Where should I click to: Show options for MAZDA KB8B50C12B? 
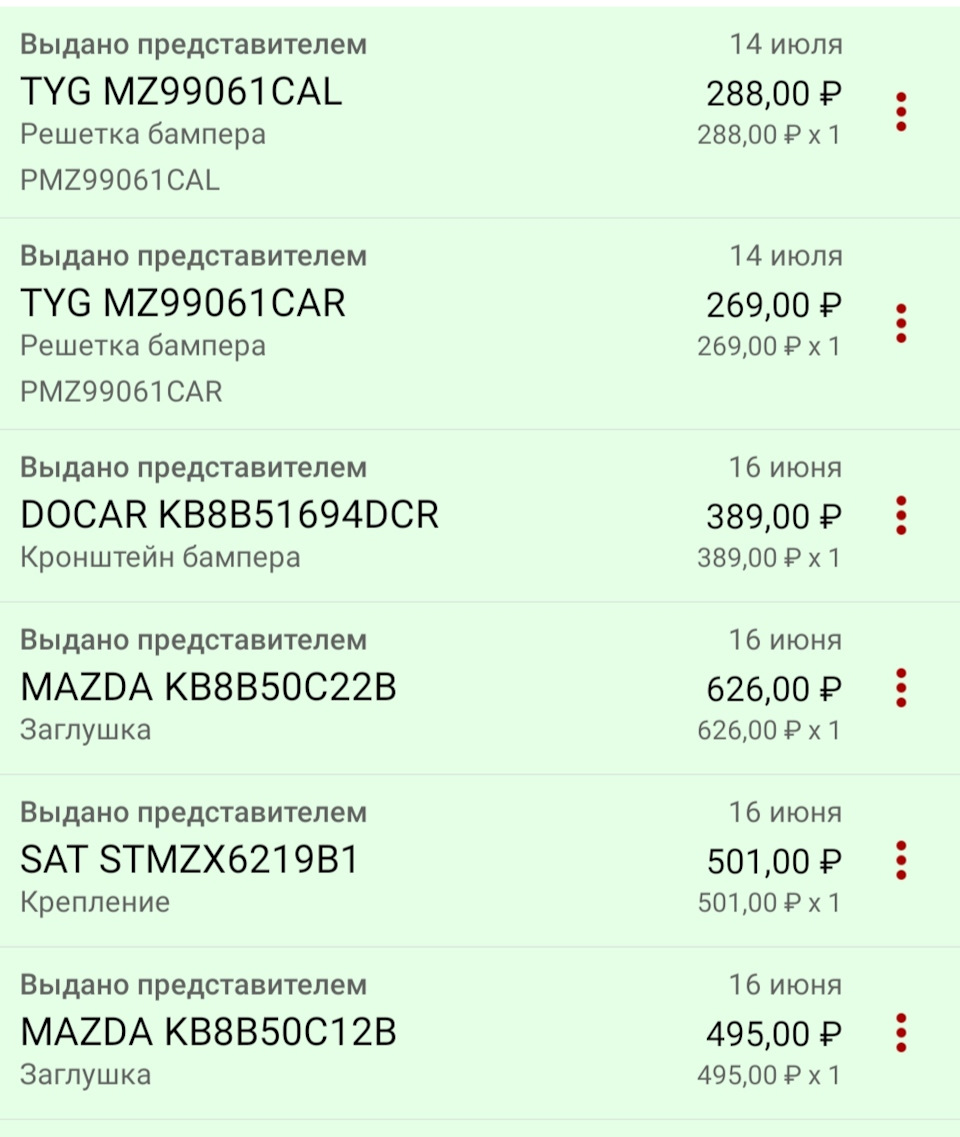coord(901,1033)
